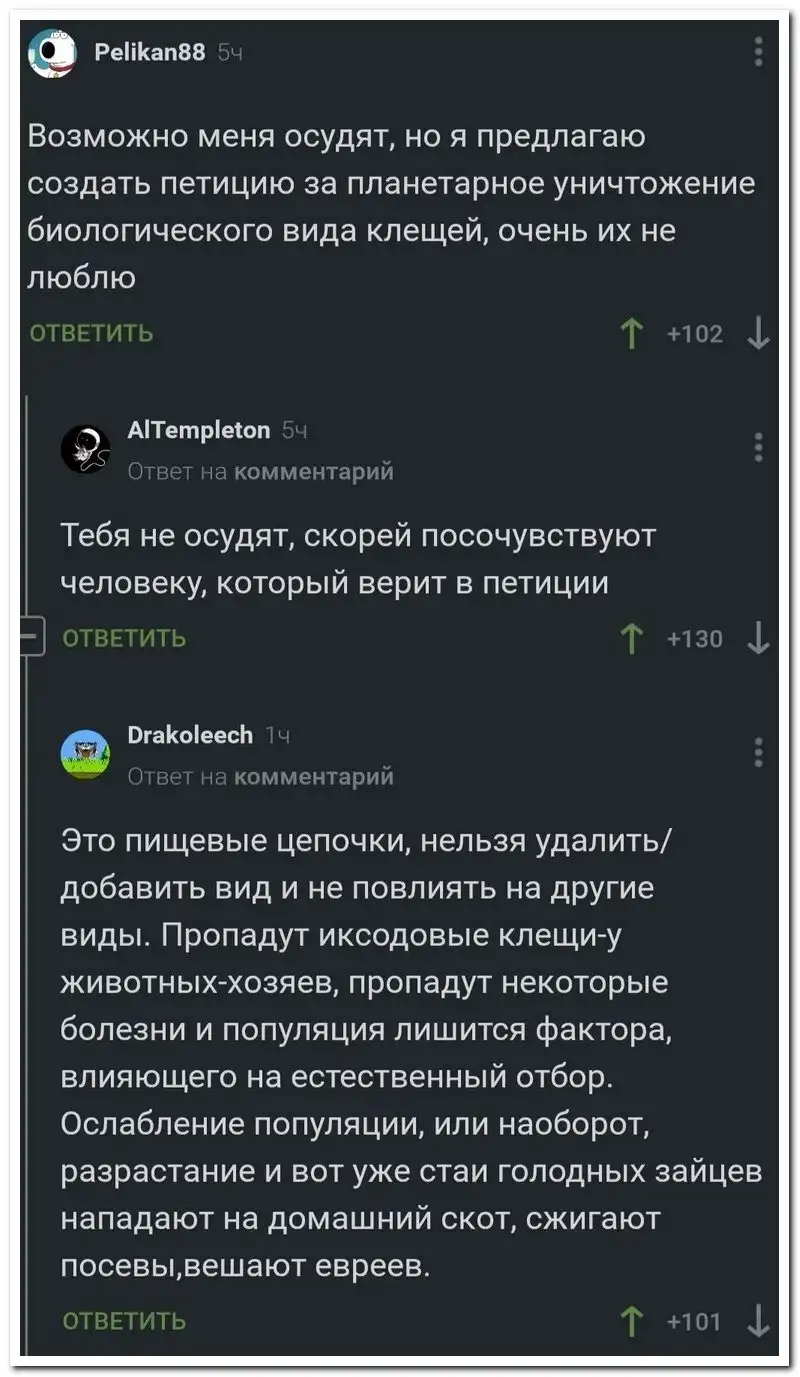Upvote Pelikan88's comment

632,334
